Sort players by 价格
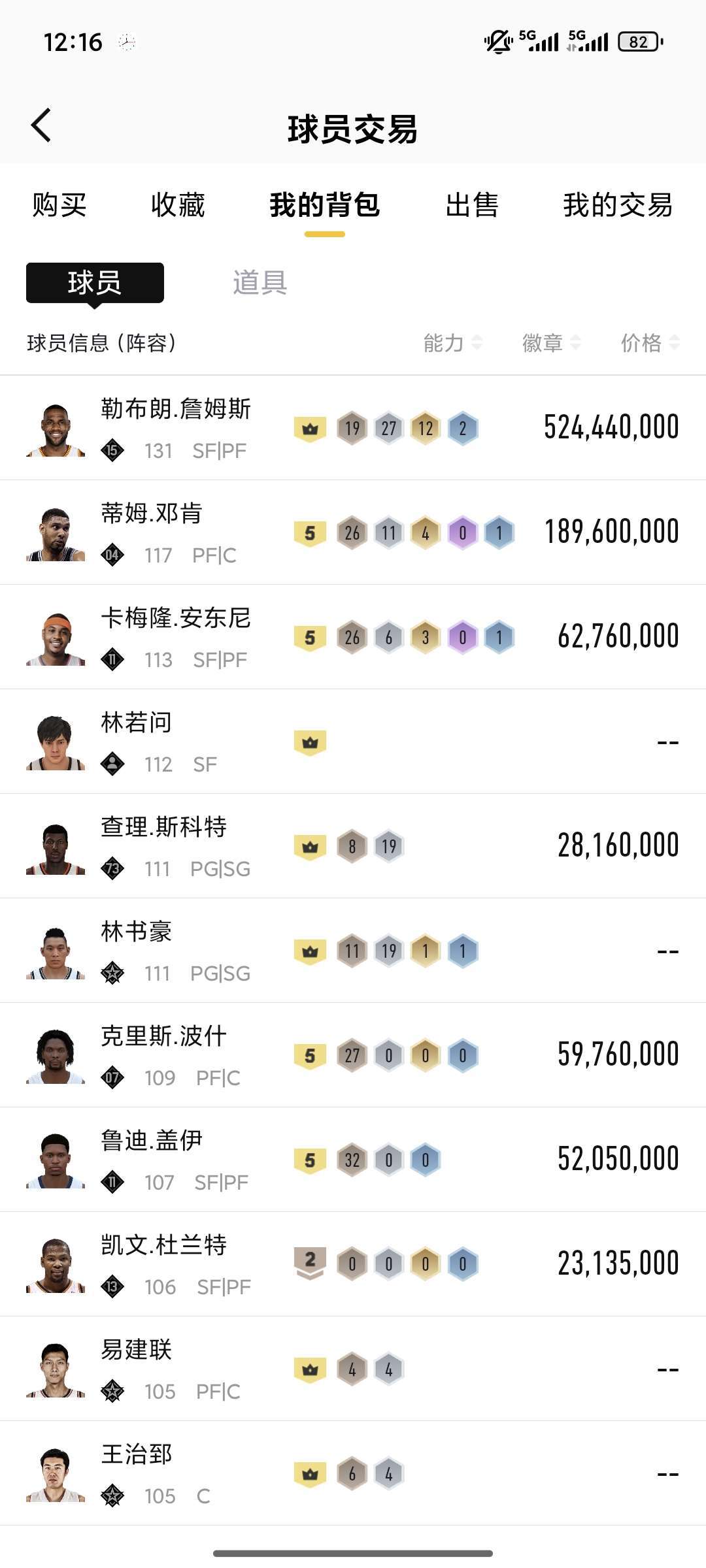 click(x=650, y=342)
